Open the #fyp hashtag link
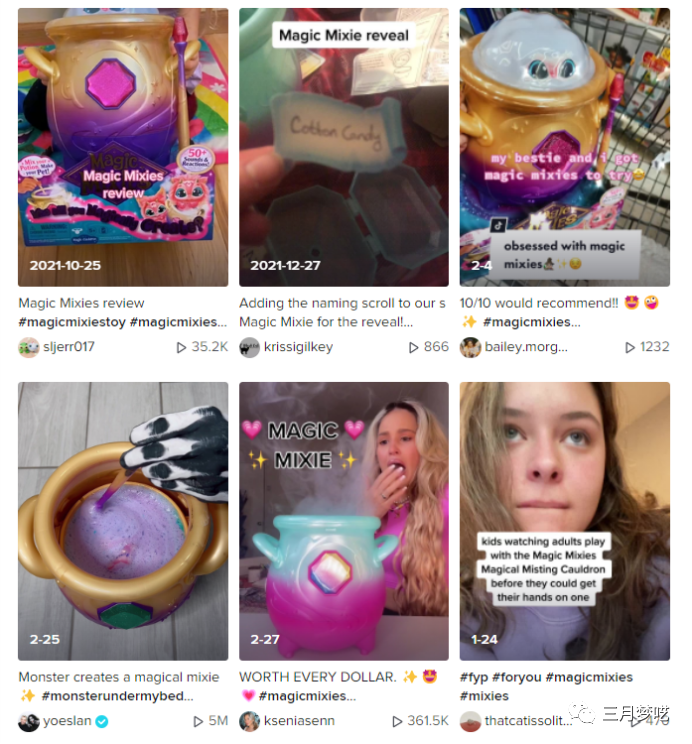Screen dimensions: 692x744 pos(474,677)
